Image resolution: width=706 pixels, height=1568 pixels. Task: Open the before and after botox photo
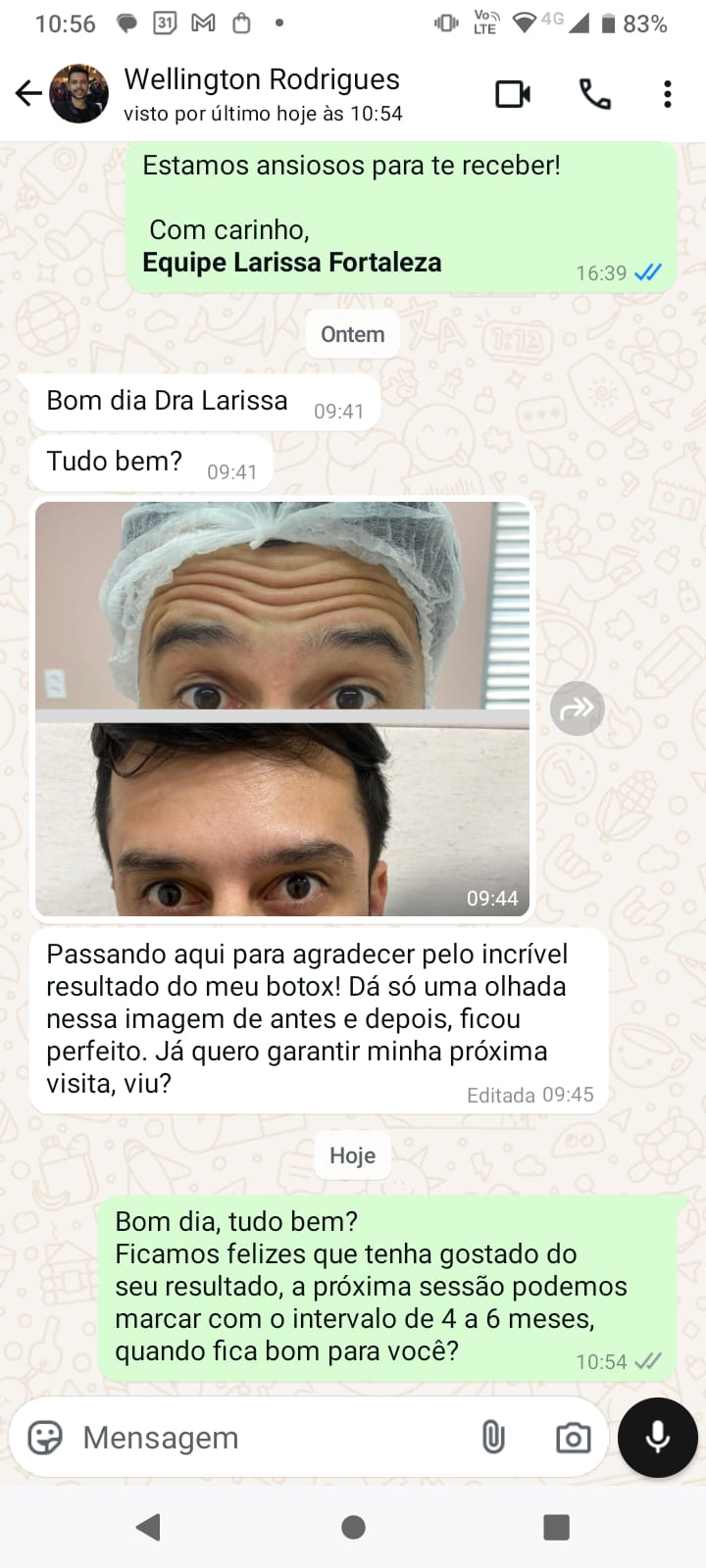(282, 710)
